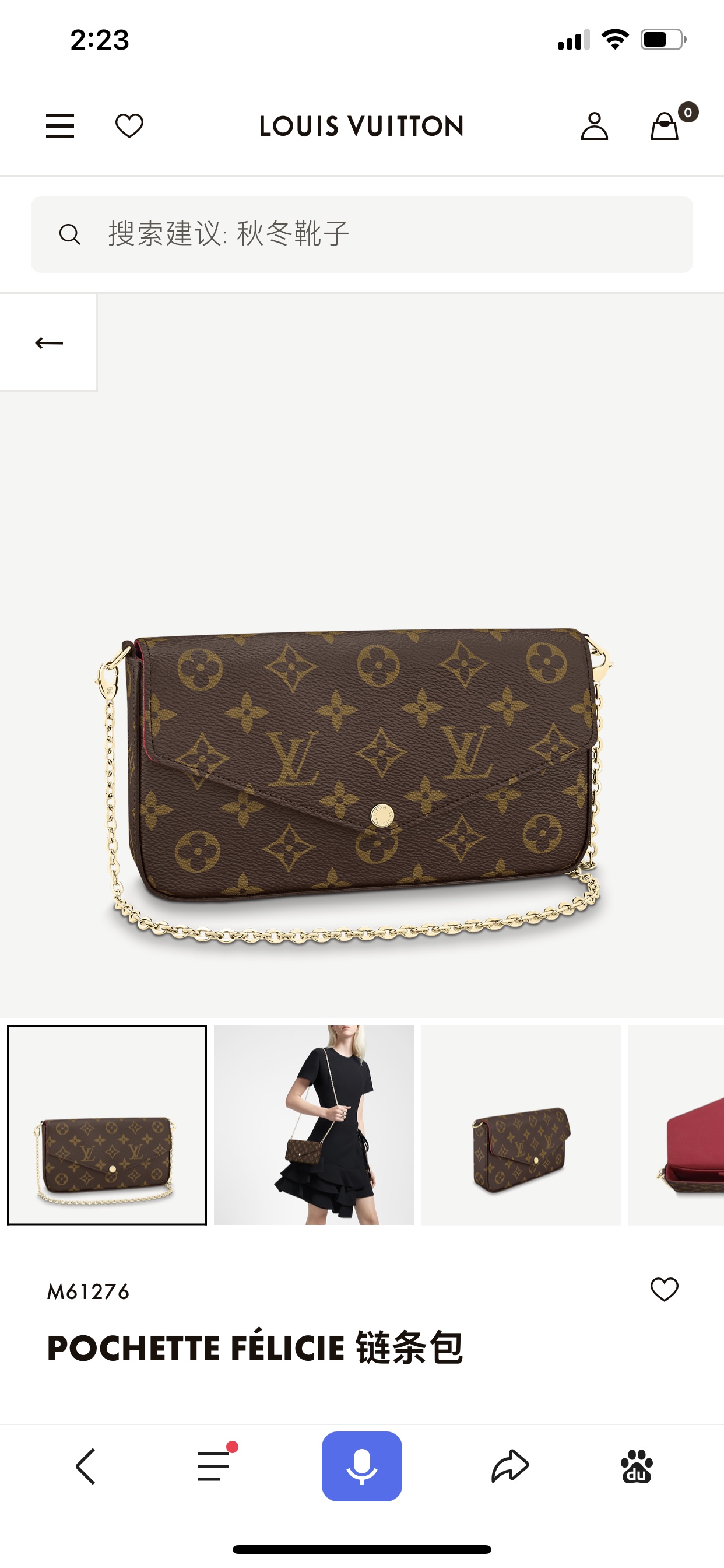Go back using the arrow over the image
724x1568 pixels.
click(48, 342)
